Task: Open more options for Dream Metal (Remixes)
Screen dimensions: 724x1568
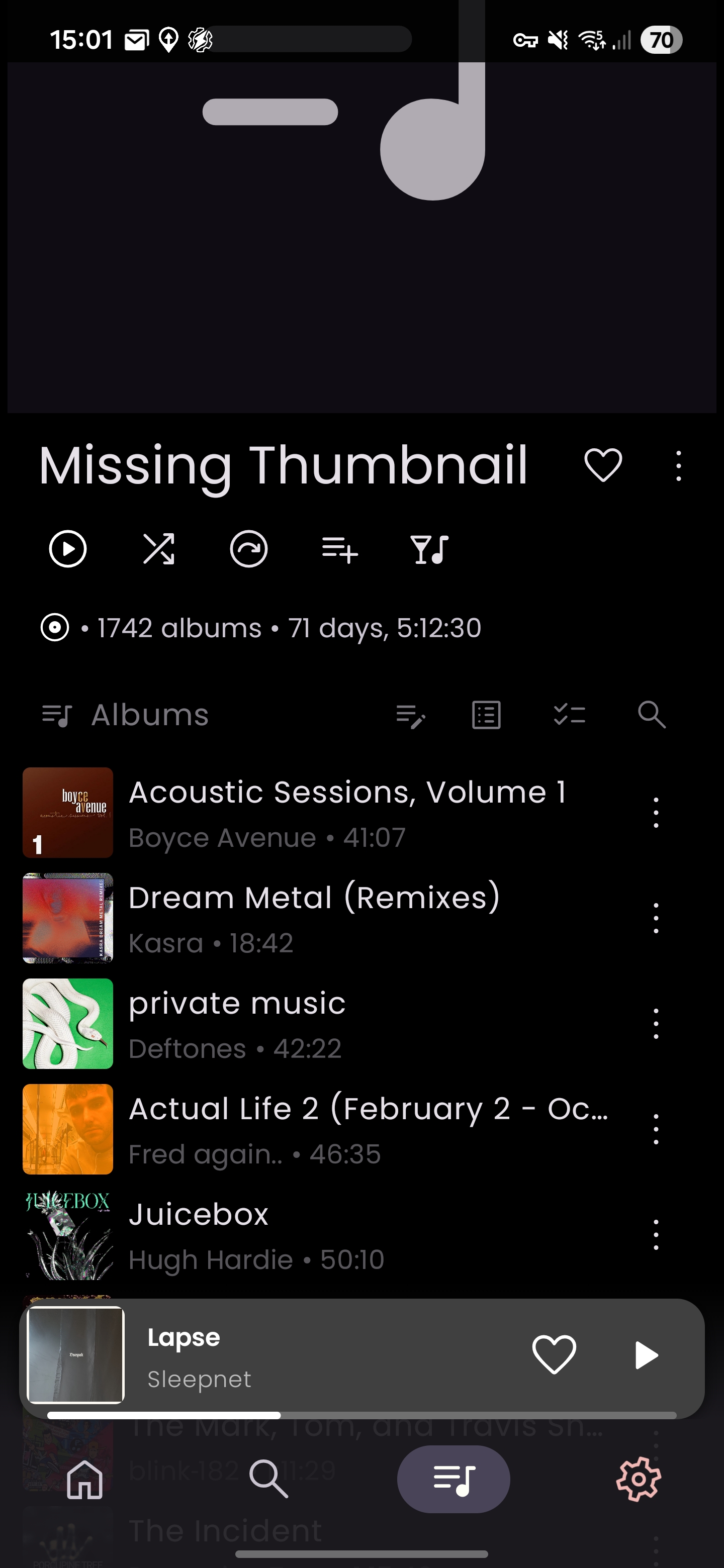Action: click(x=656, y=918)
